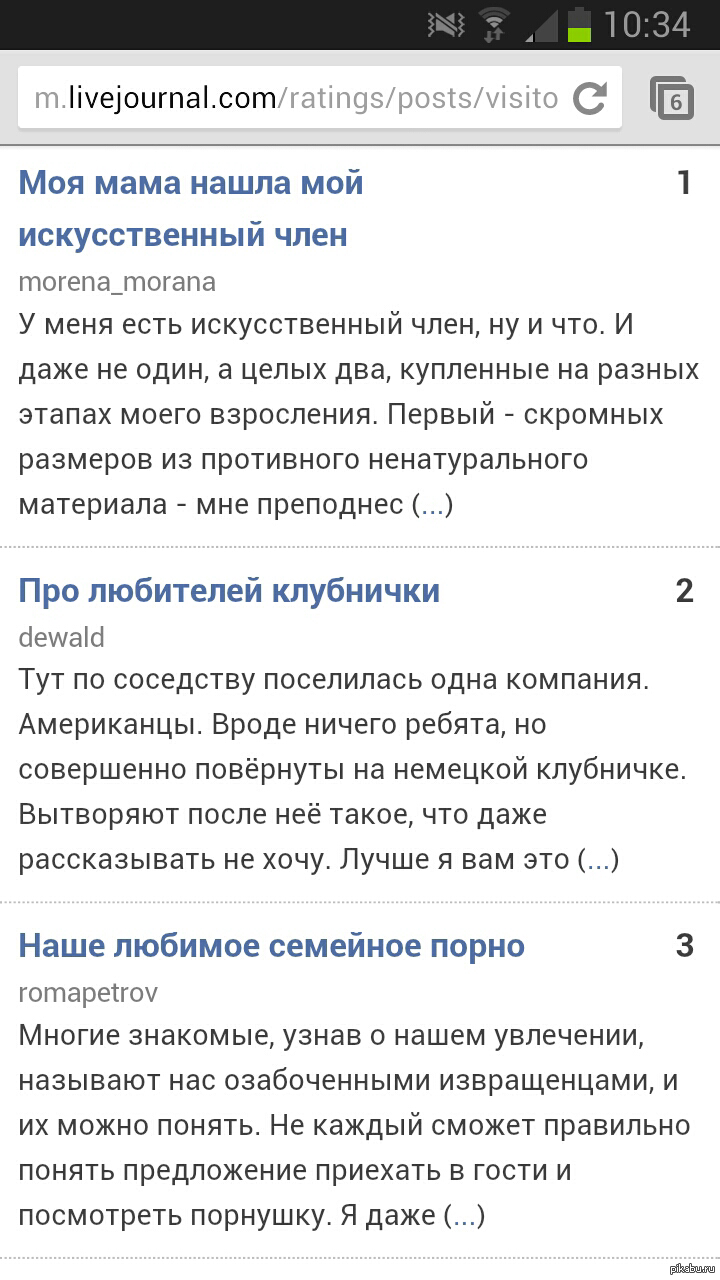Open the post titled 'Моя мама нашла мой искусственный член'
Image resolution: width=720 pixels, height=1280 pixels.
point(190,209)
